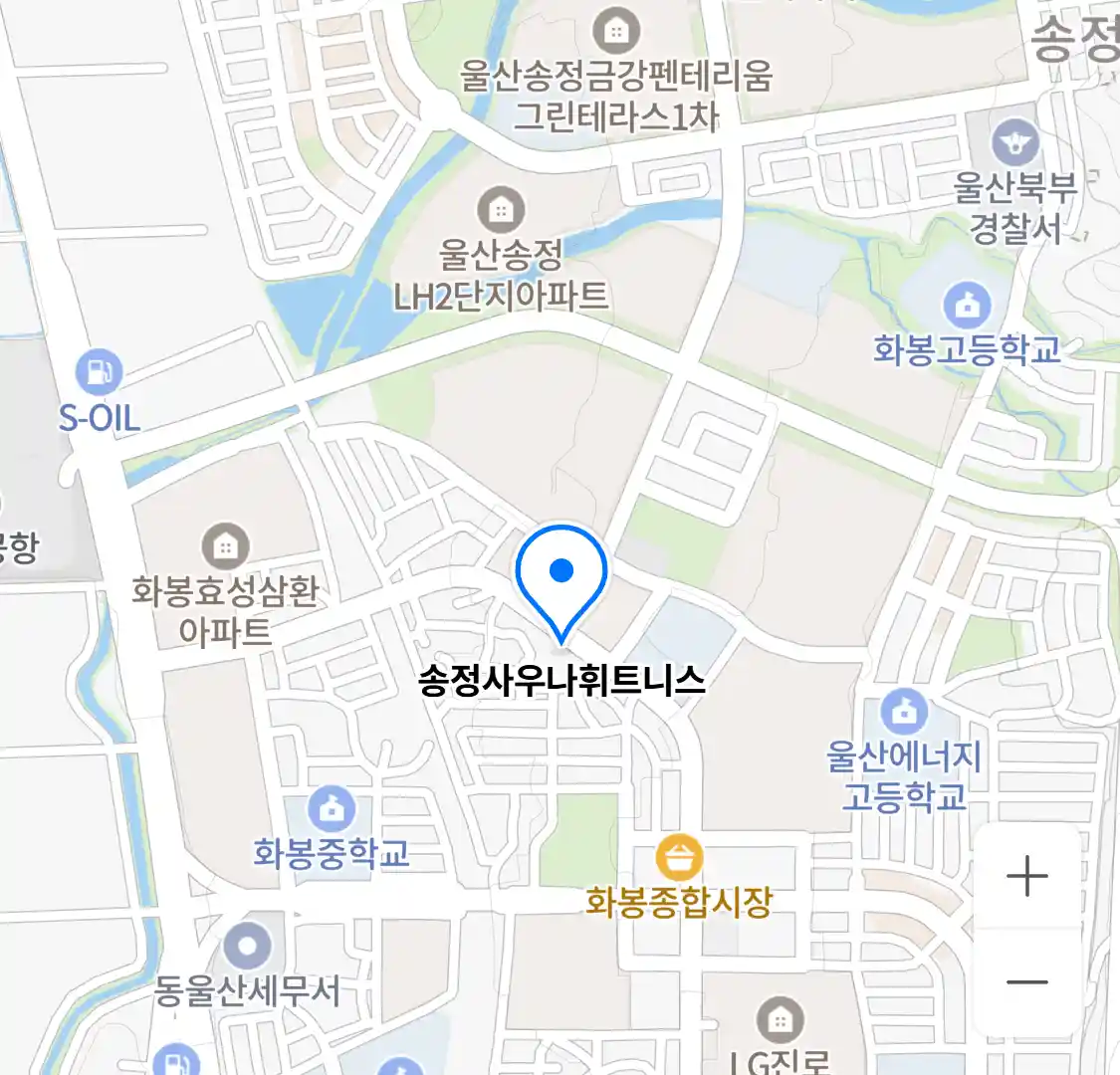Open the 울산송정금강펜테리움 그린테라스1차 marker
1120x1075 pixels.
click(616, 31)
